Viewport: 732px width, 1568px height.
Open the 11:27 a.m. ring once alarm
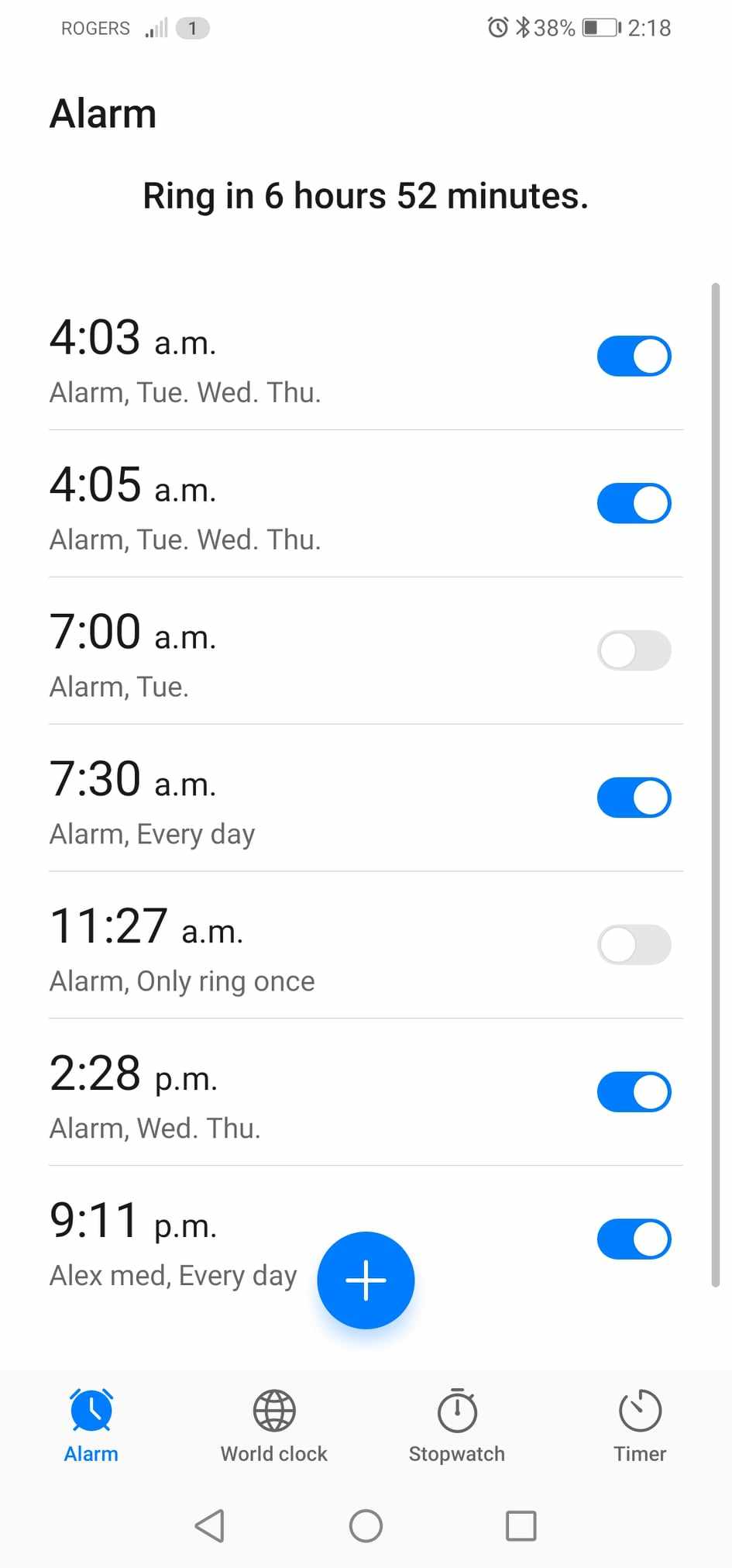(x=232, y=949)
